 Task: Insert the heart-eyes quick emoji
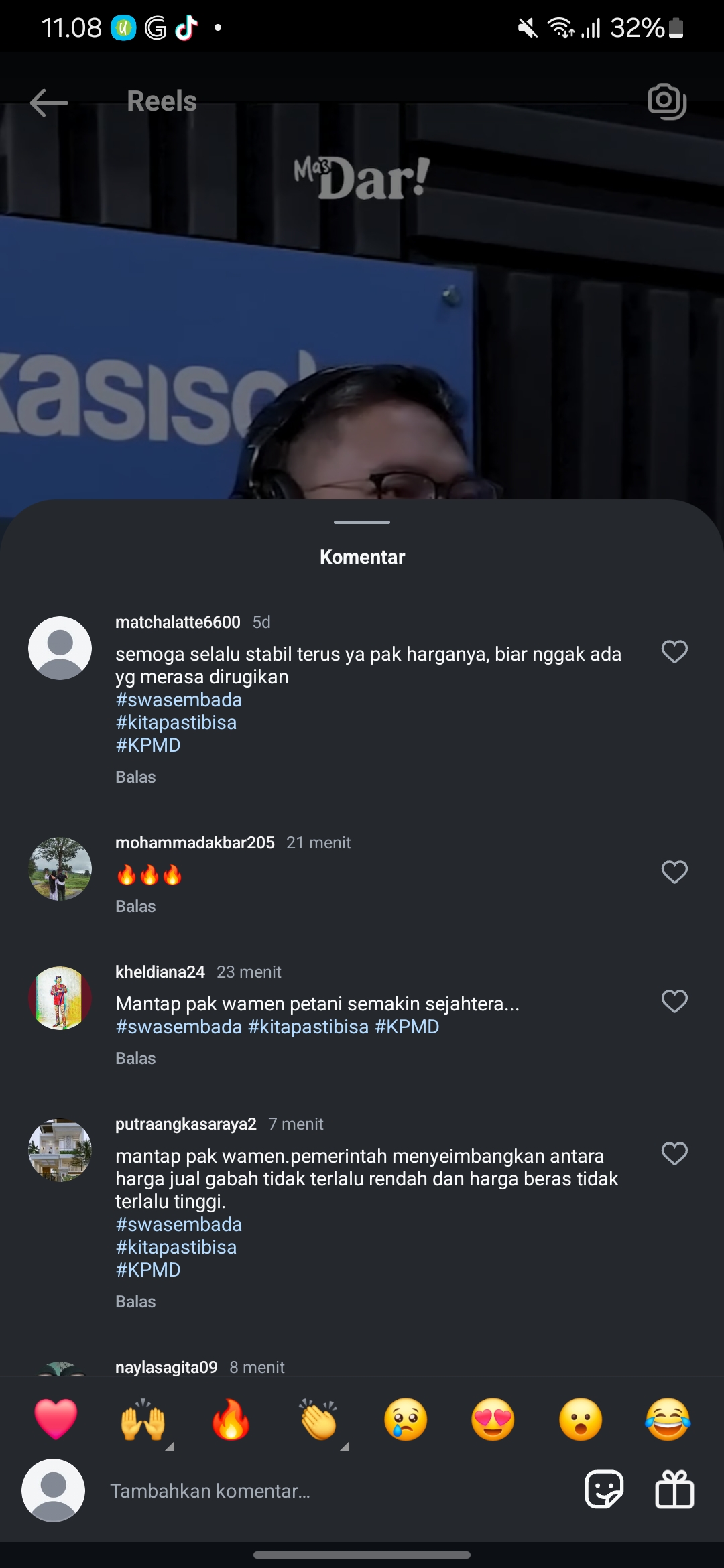click(493, 1419)
